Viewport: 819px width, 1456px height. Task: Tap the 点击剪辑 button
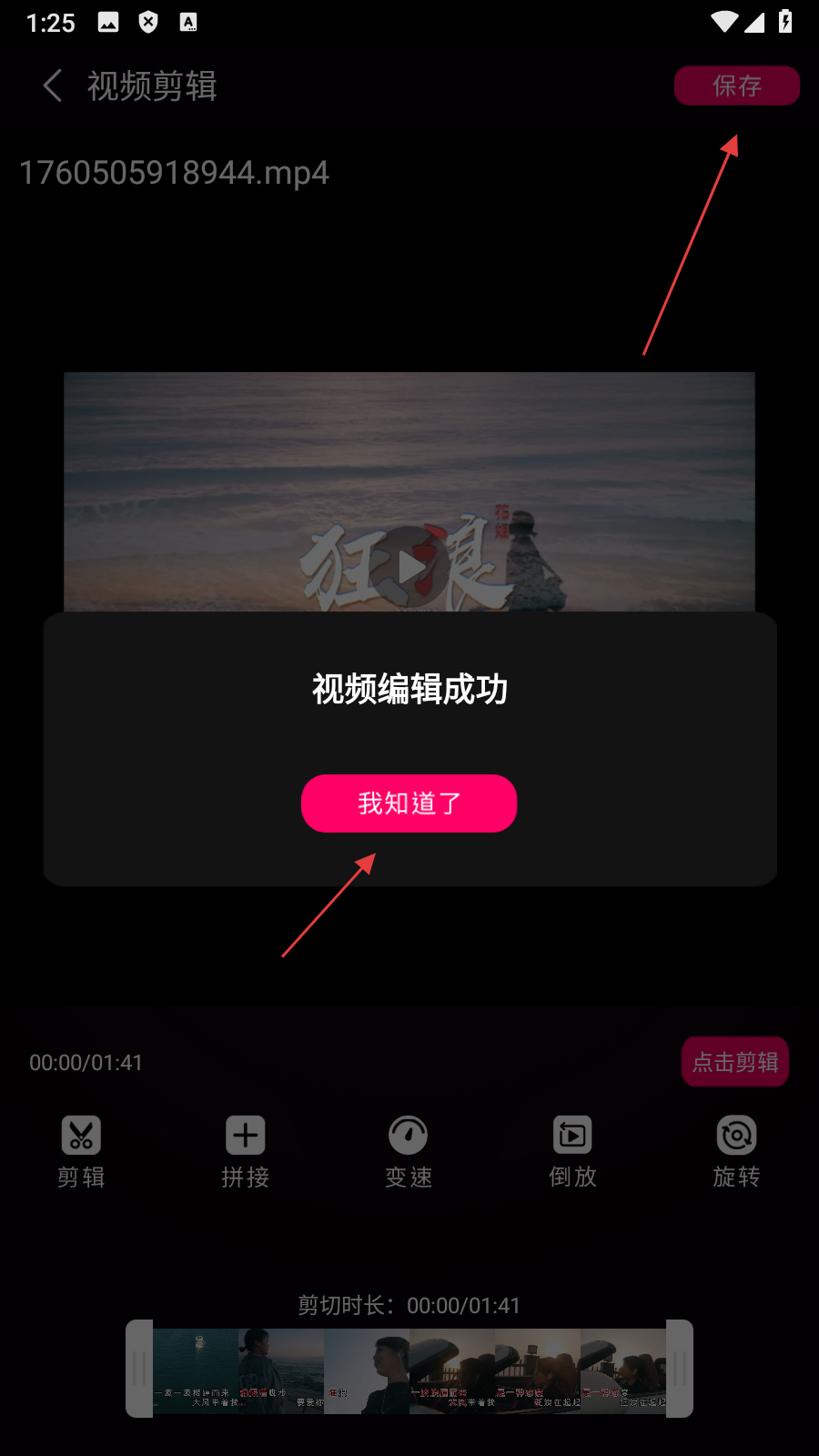734,1061
